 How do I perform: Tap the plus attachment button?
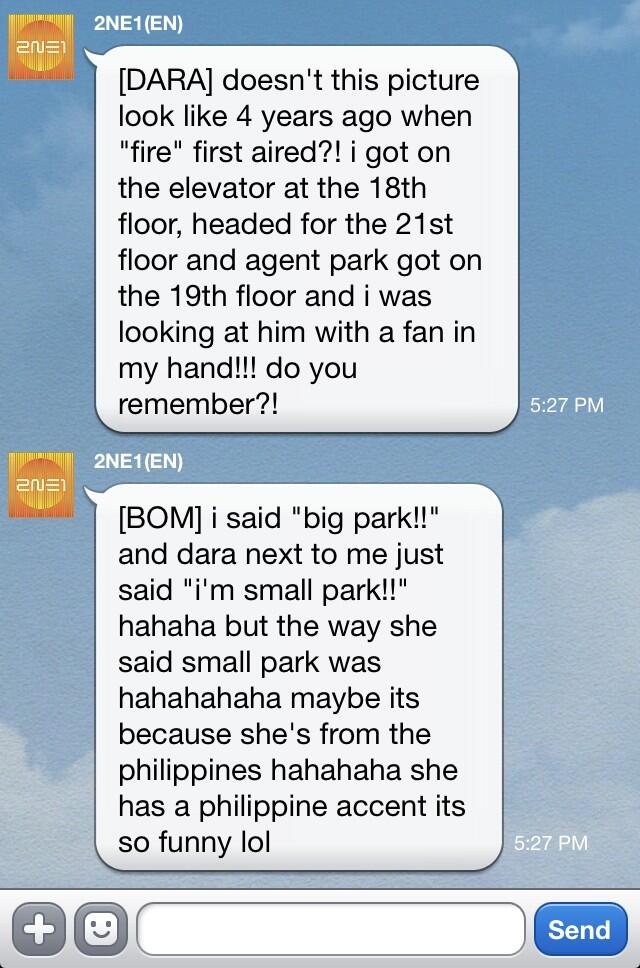(x=39, y=929)
